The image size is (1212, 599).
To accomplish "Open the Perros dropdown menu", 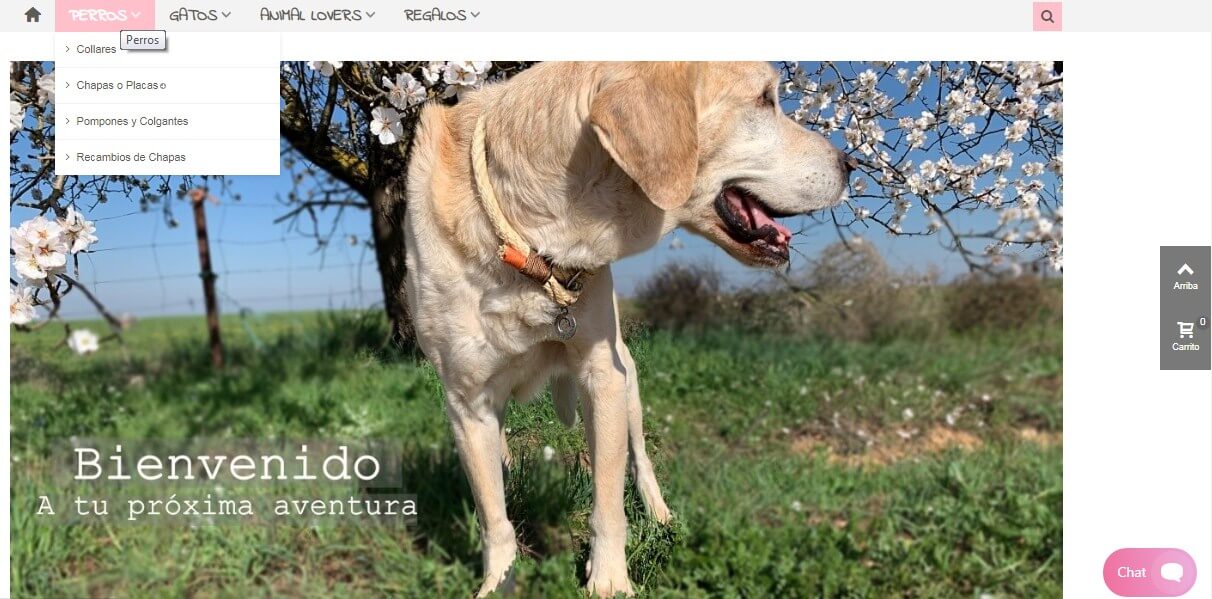I will tap(104, 15).
